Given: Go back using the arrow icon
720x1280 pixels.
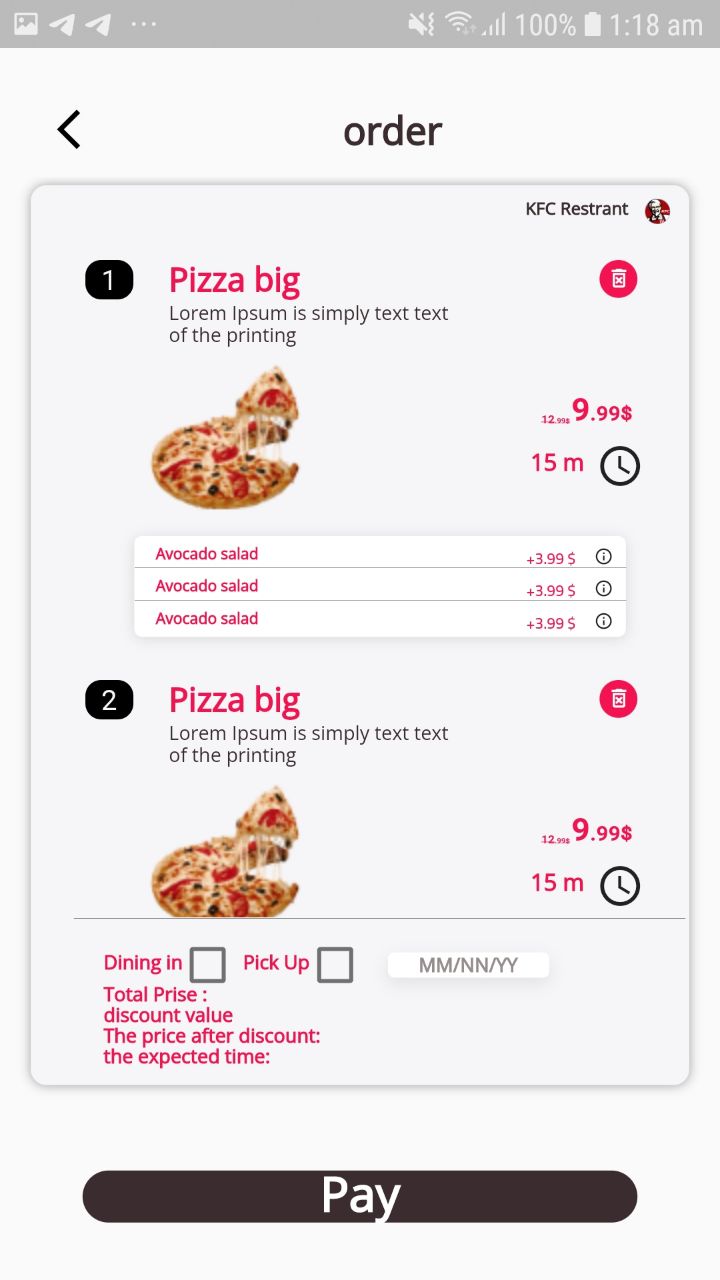Looking at the screenshot, I should click(69, 130).
